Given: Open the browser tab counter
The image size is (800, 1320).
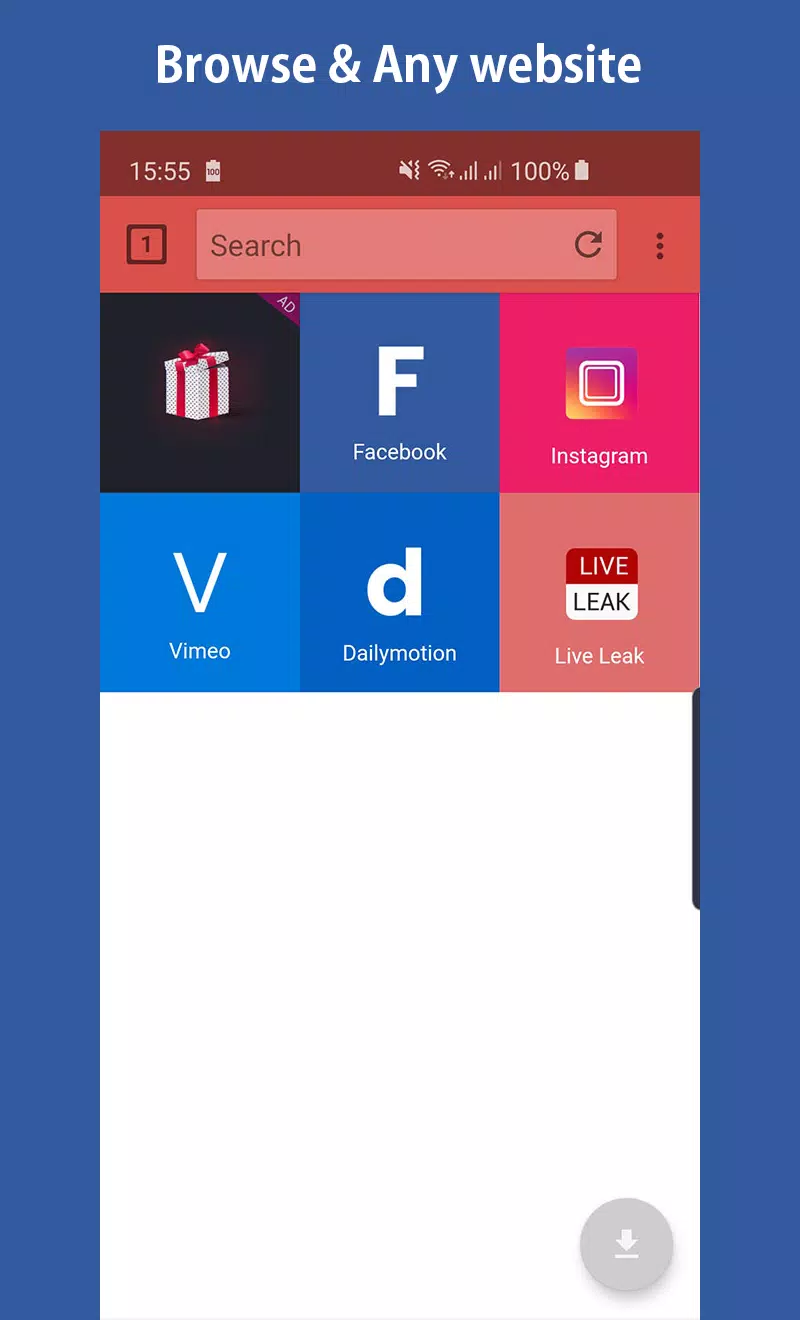Looking at the screenshot, I should pos(146,244).
